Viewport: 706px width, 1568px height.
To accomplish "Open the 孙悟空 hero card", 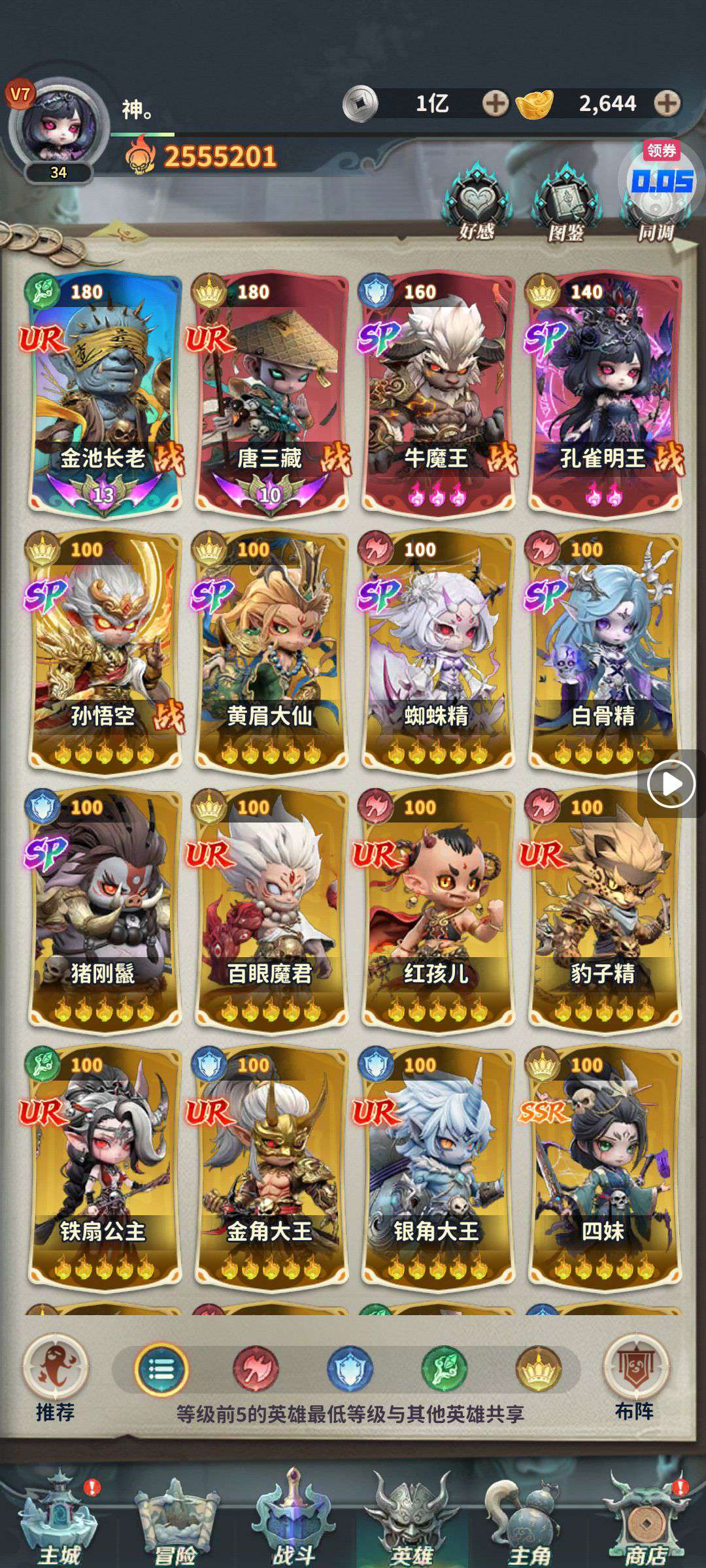I will [104, 651].
